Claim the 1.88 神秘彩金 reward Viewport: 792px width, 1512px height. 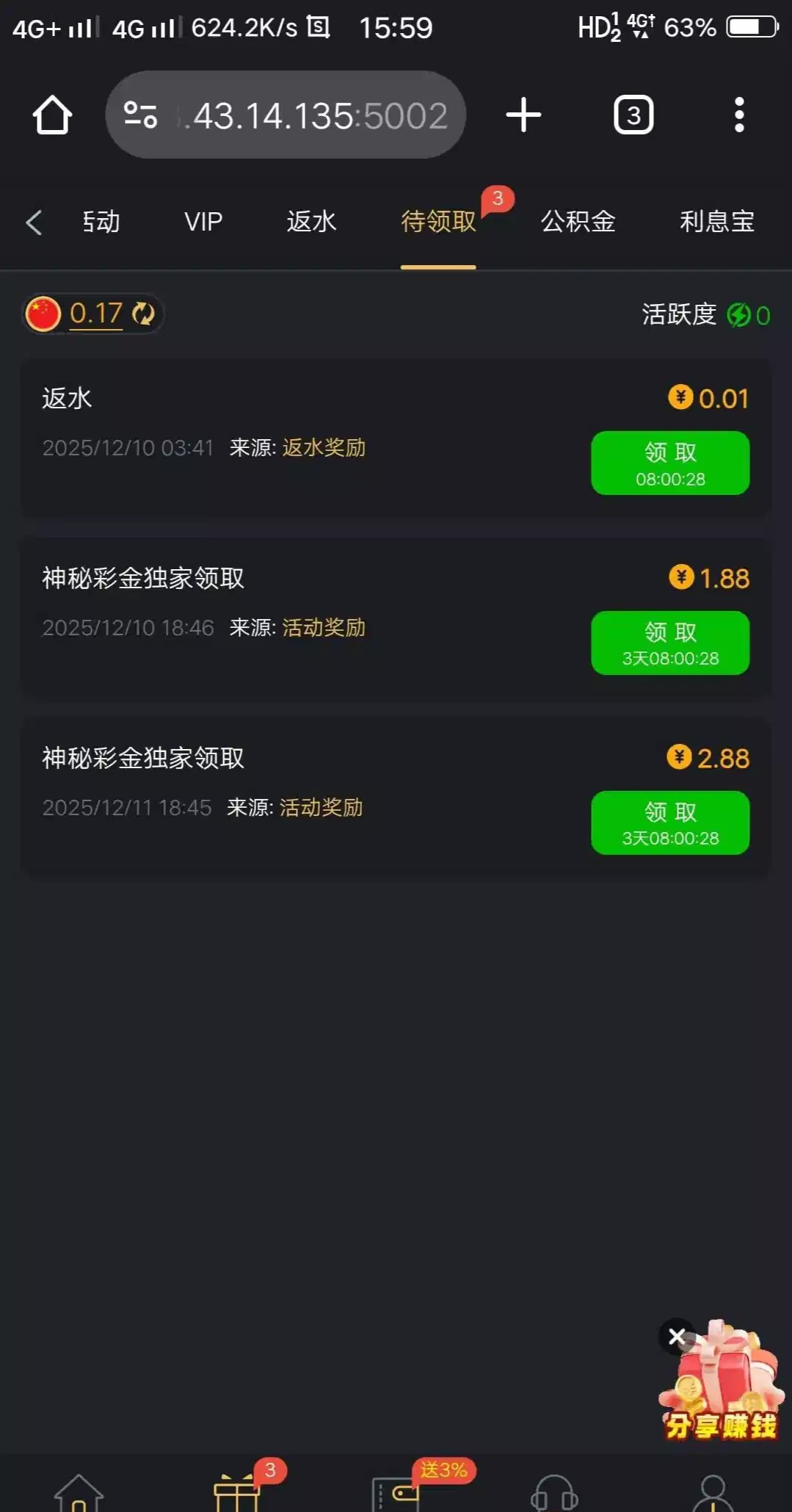(669, 643)
